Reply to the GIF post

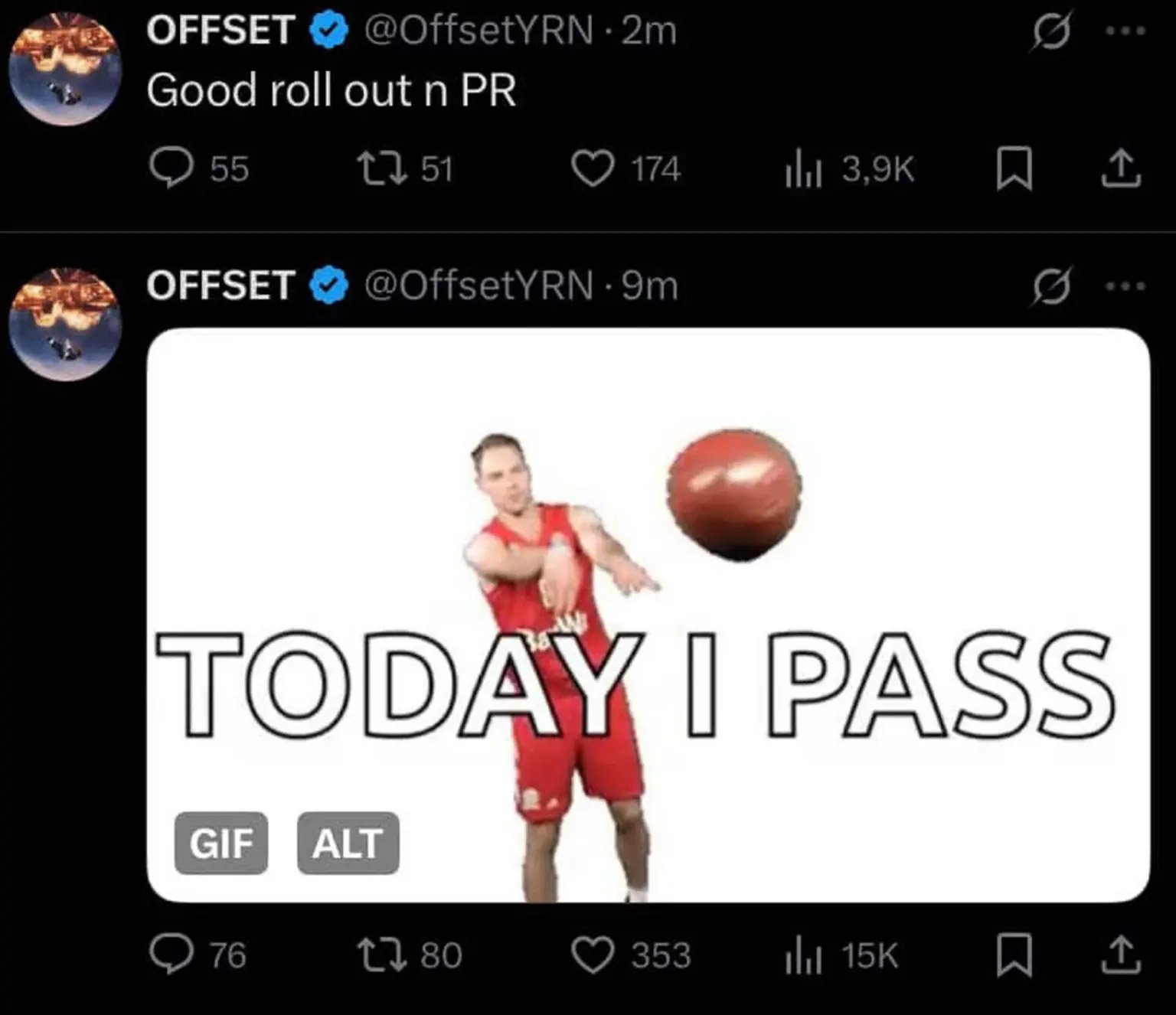170,955
